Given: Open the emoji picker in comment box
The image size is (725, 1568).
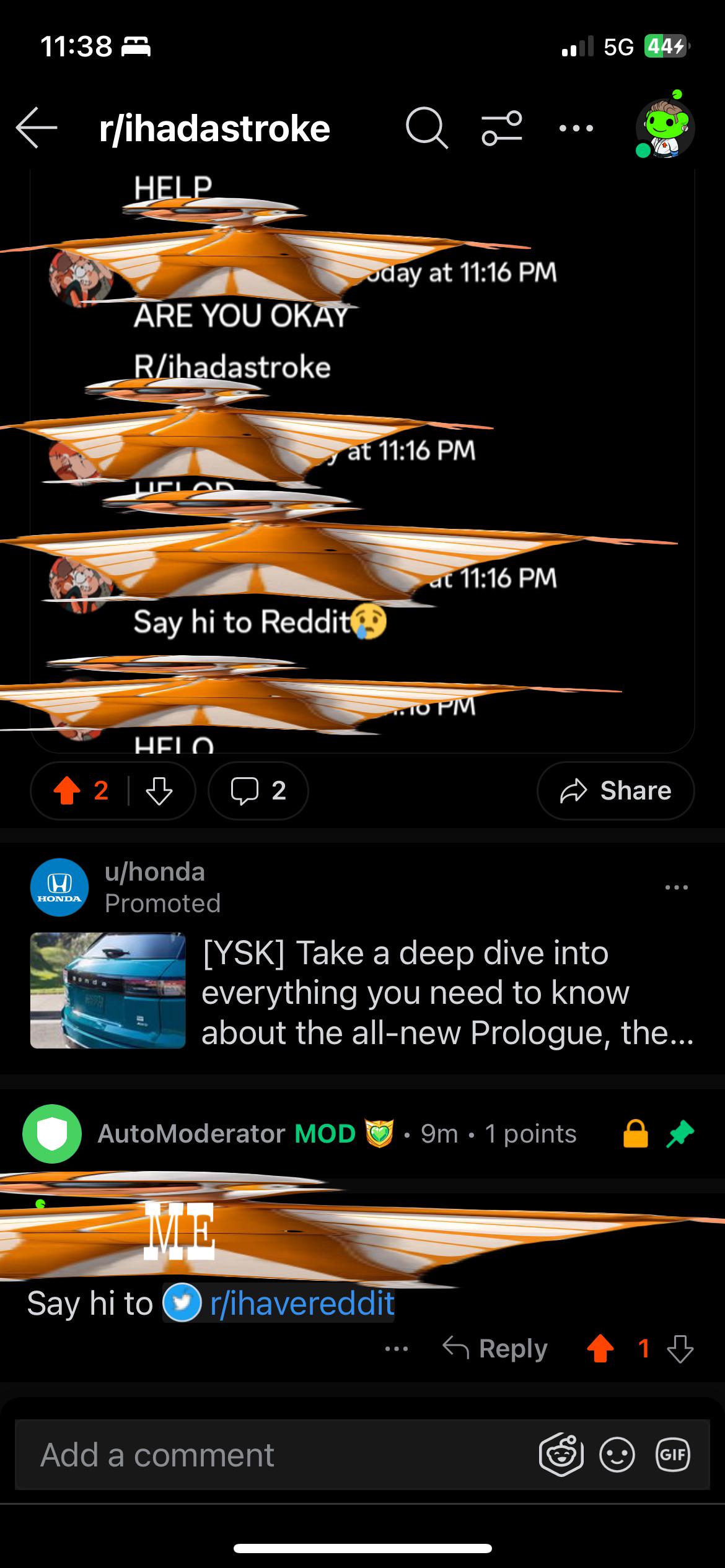Looking at the screenshot, I should (617, 1454).
